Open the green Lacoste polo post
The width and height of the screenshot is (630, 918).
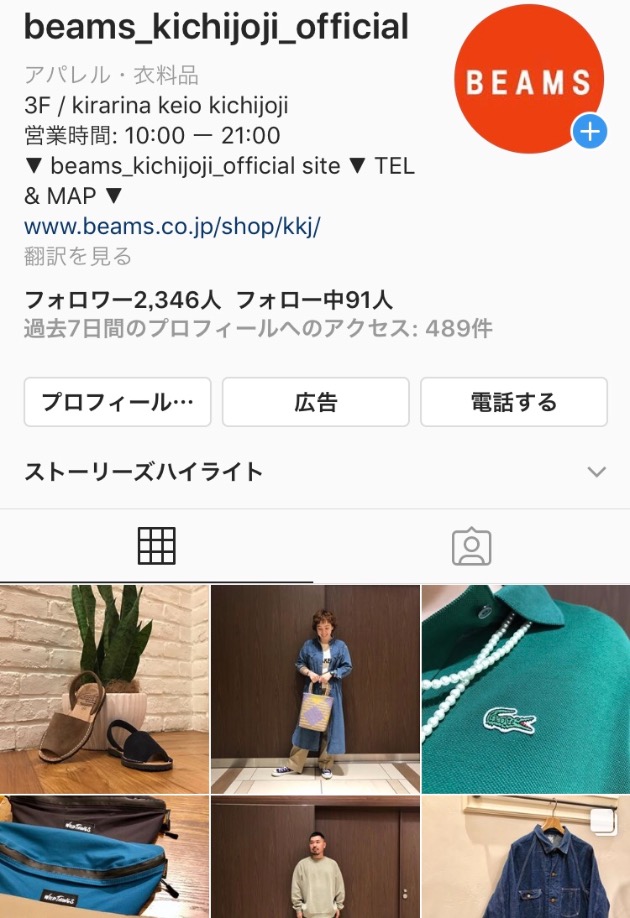point(526,689)
